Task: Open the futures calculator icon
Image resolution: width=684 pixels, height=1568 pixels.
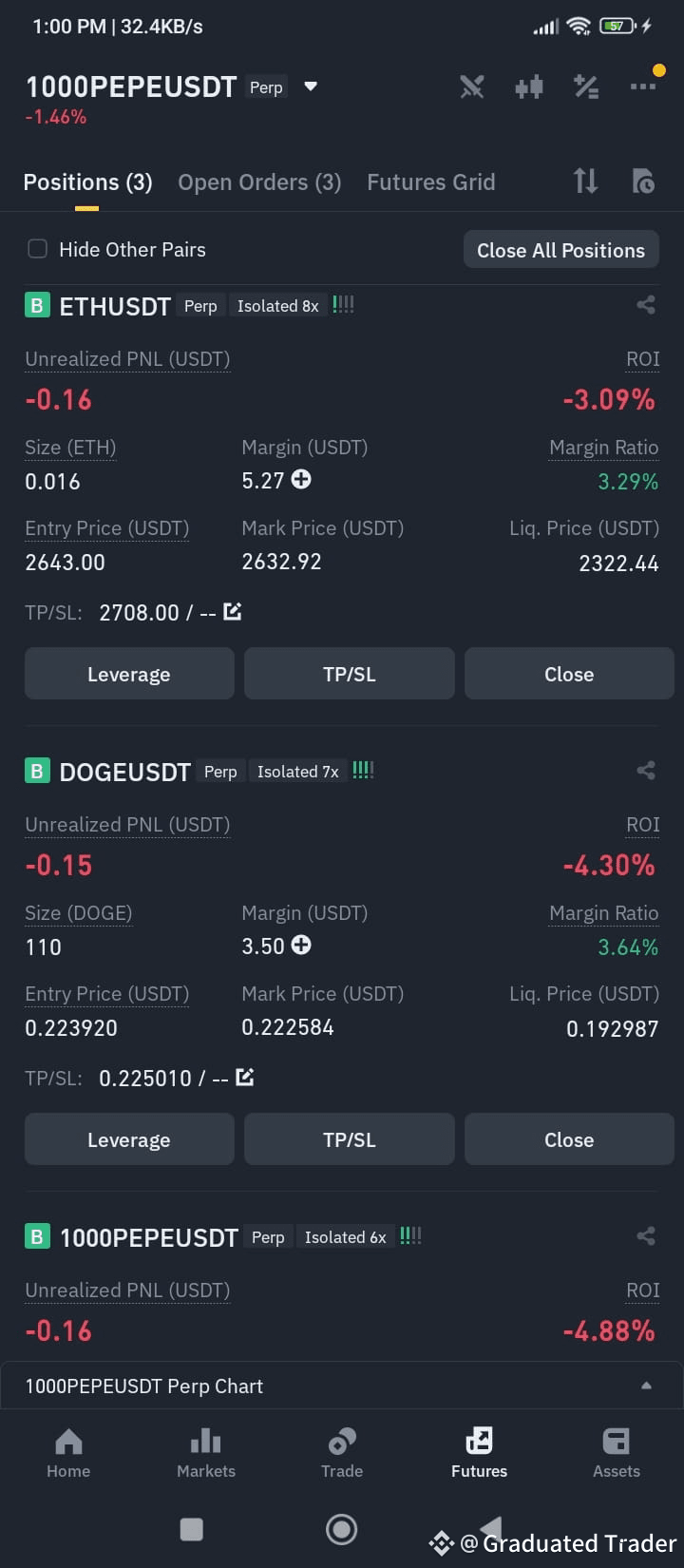Action: [x=586, y=86]
